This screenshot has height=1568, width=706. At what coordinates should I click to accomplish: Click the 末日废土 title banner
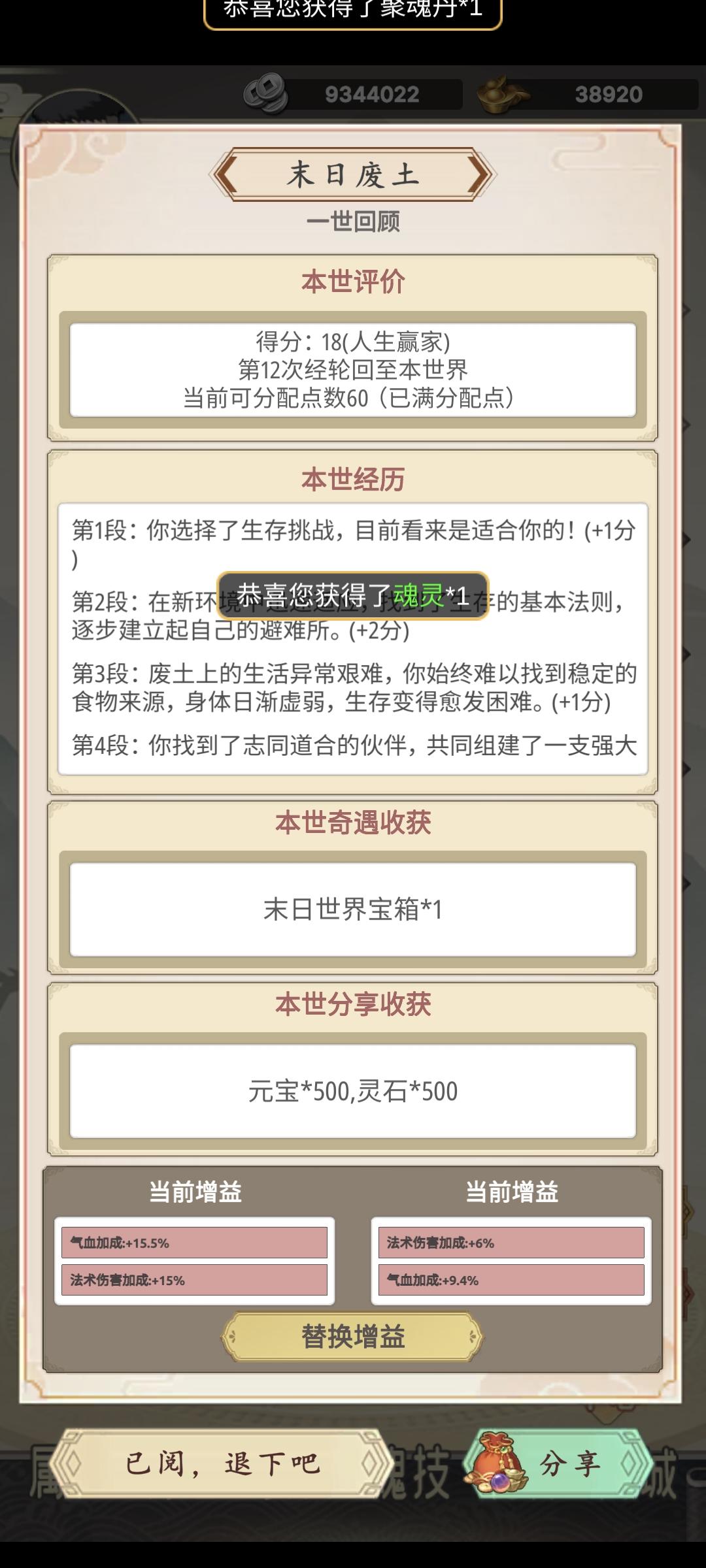[353, 173]
